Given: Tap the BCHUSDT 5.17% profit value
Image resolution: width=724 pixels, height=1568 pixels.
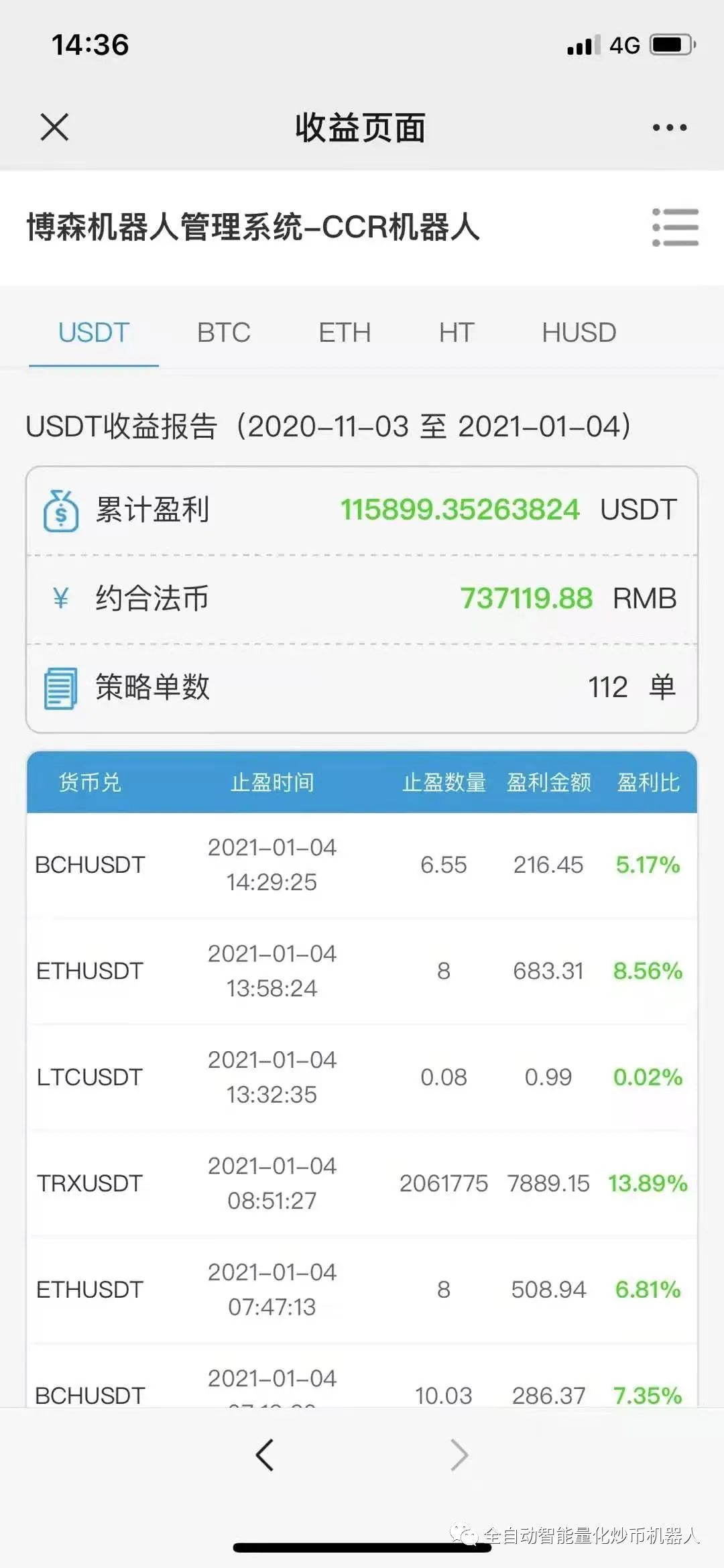Looking at the screenshot, I should [646, 865].
